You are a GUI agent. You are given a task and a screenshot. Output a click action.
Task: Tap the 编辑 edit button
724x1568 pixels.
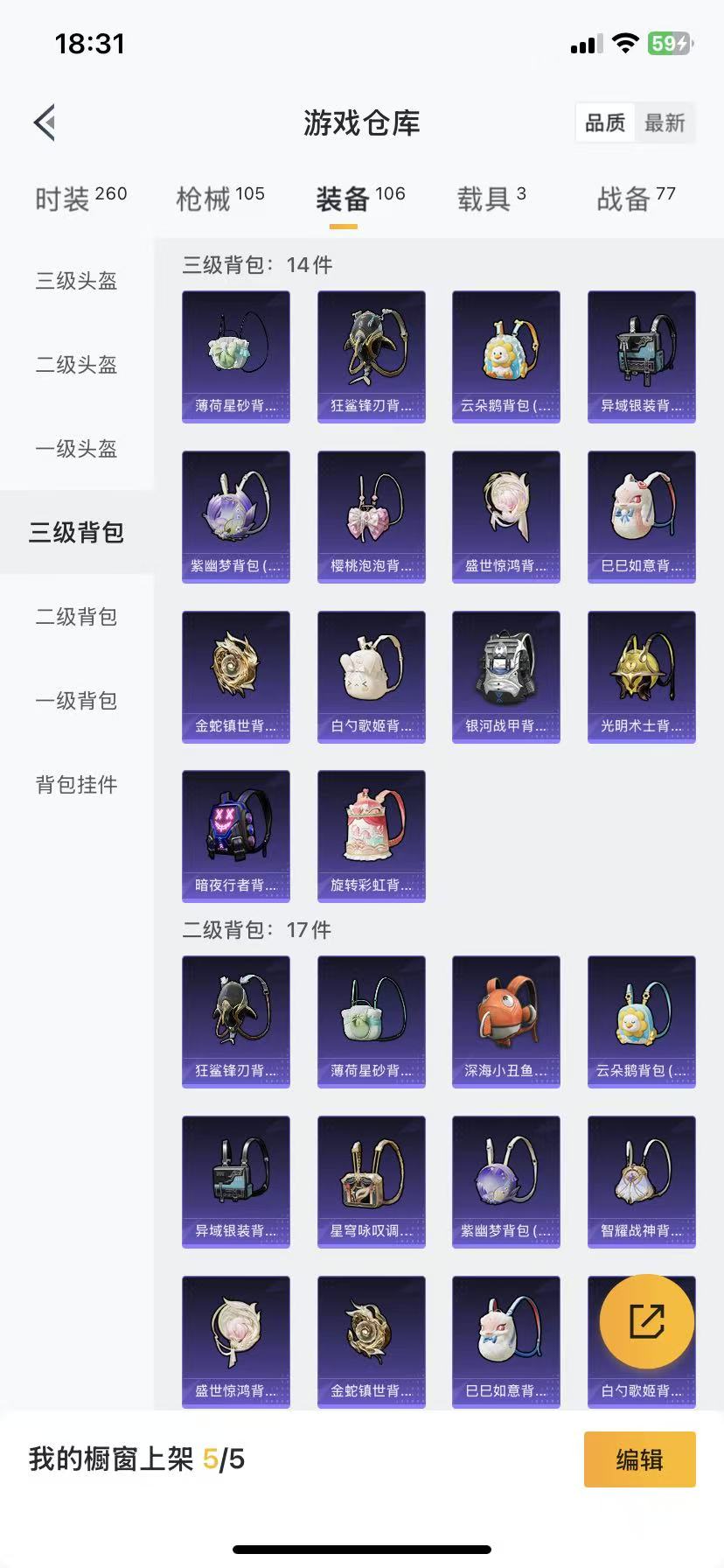639,1459
